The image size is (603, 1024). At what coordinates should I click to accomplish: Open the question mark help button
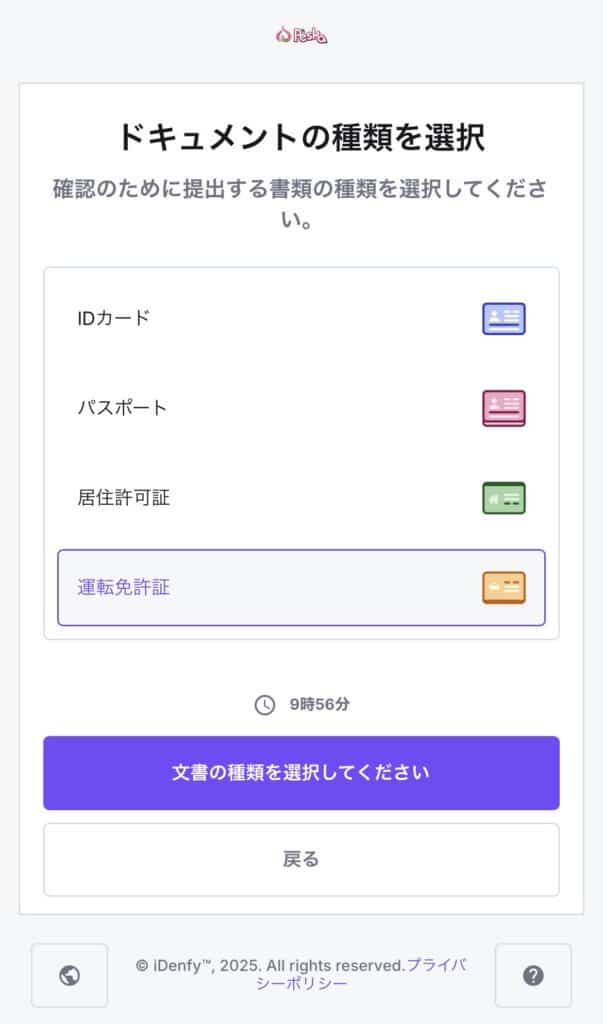pyautogui.click(x=533, y=976)
